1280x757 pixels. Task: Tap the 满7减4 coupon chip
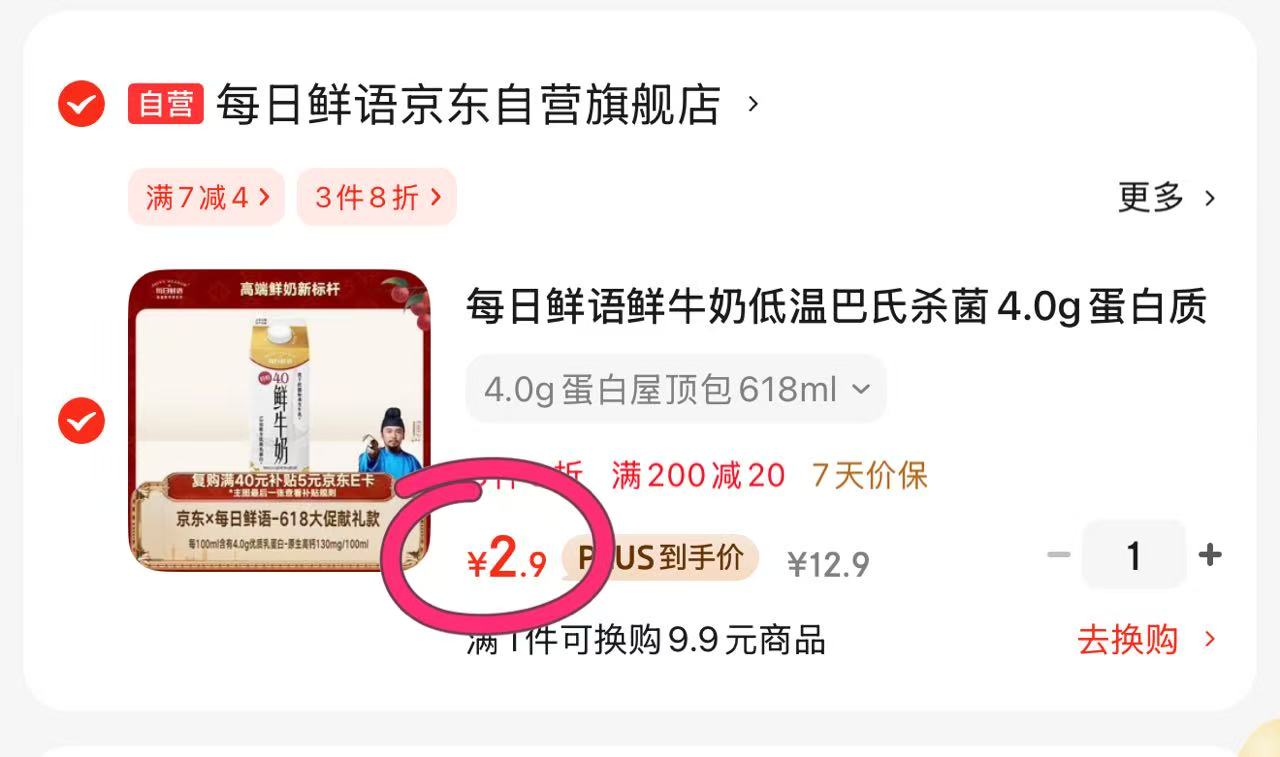pyautogui.click(x=207, y=197)
